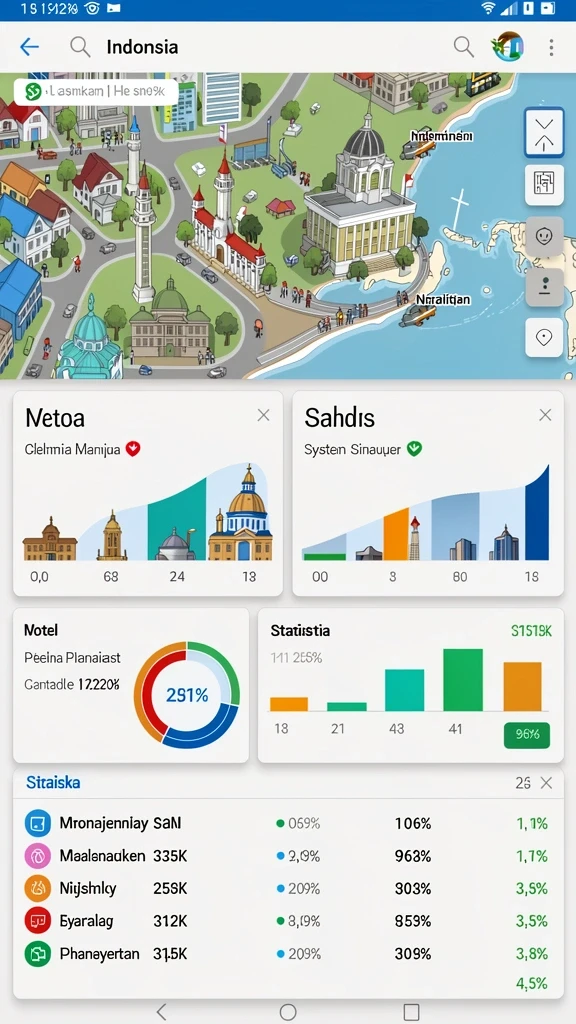
Task: Open the map layers square button
Action: coord(544,185)
